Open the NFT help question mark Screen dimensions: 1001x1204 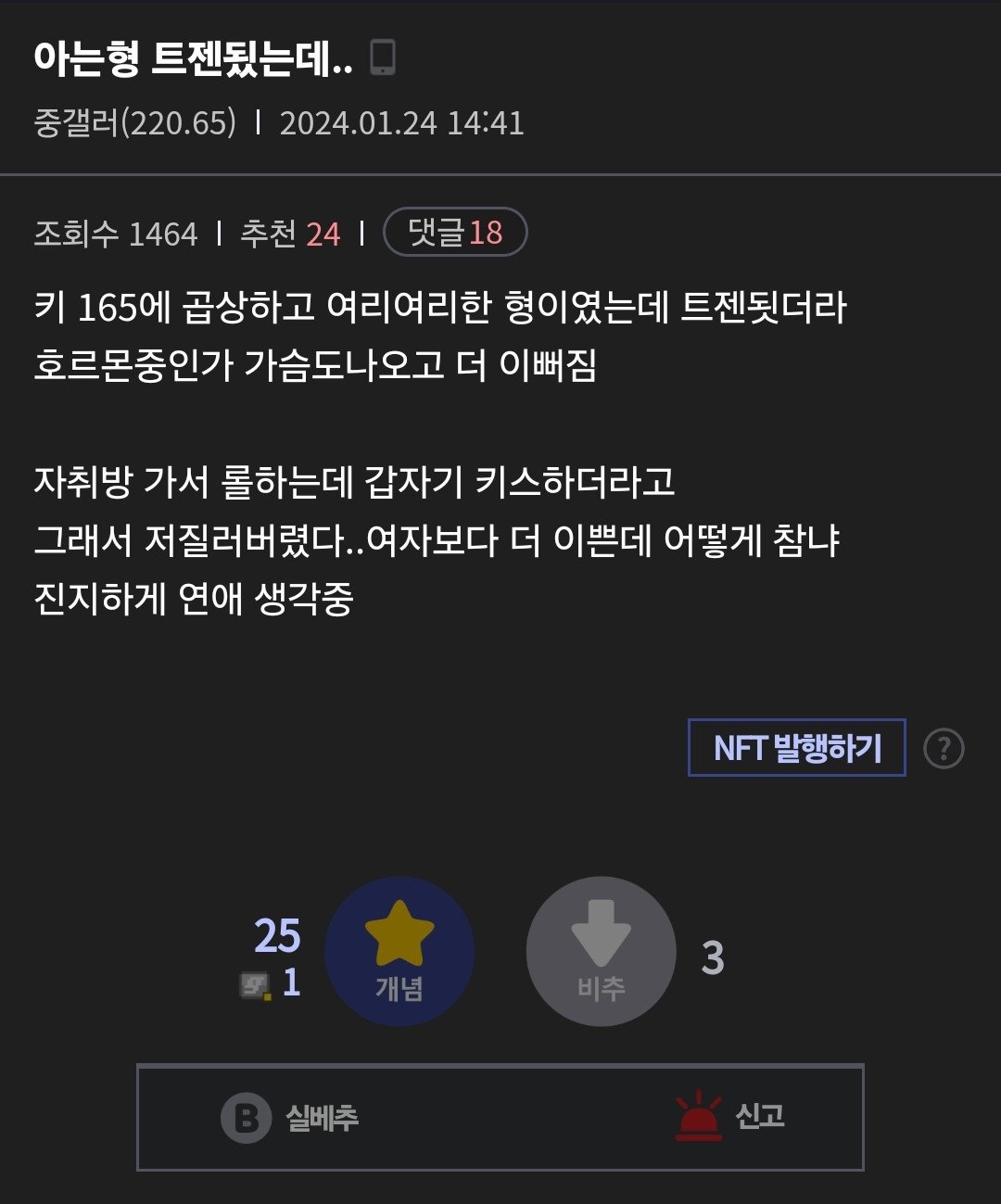[x=944, y=748]
